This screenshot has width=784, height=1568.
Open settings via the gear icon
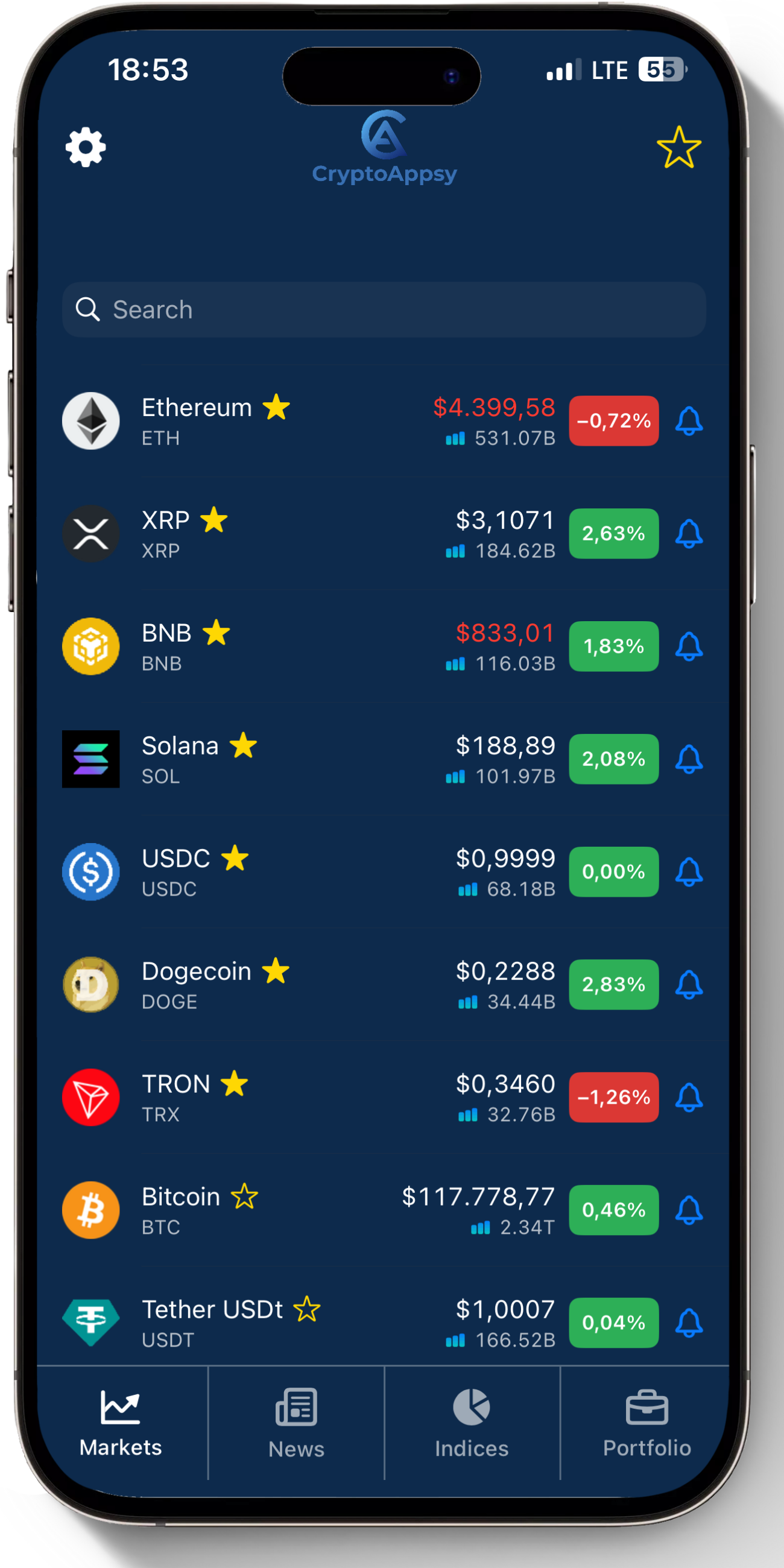[x=85, y=147]
